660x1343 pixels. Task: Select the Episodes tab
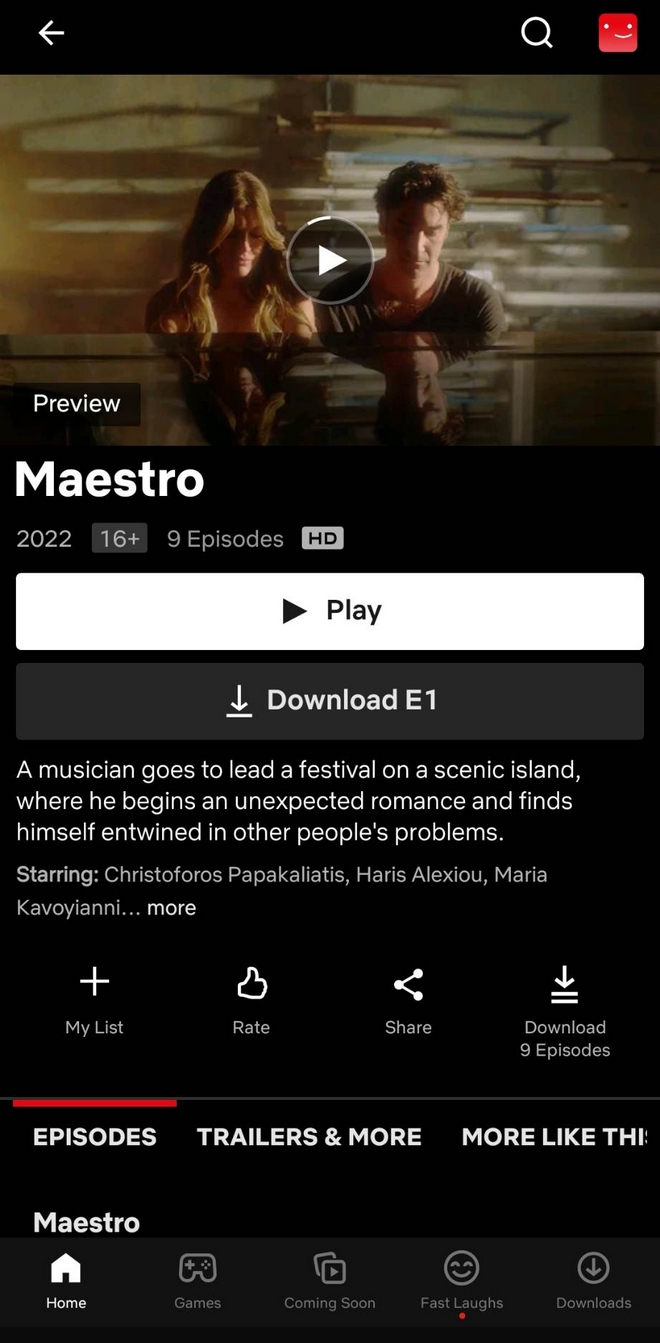pyautogui.click(x=95, y=1137)
